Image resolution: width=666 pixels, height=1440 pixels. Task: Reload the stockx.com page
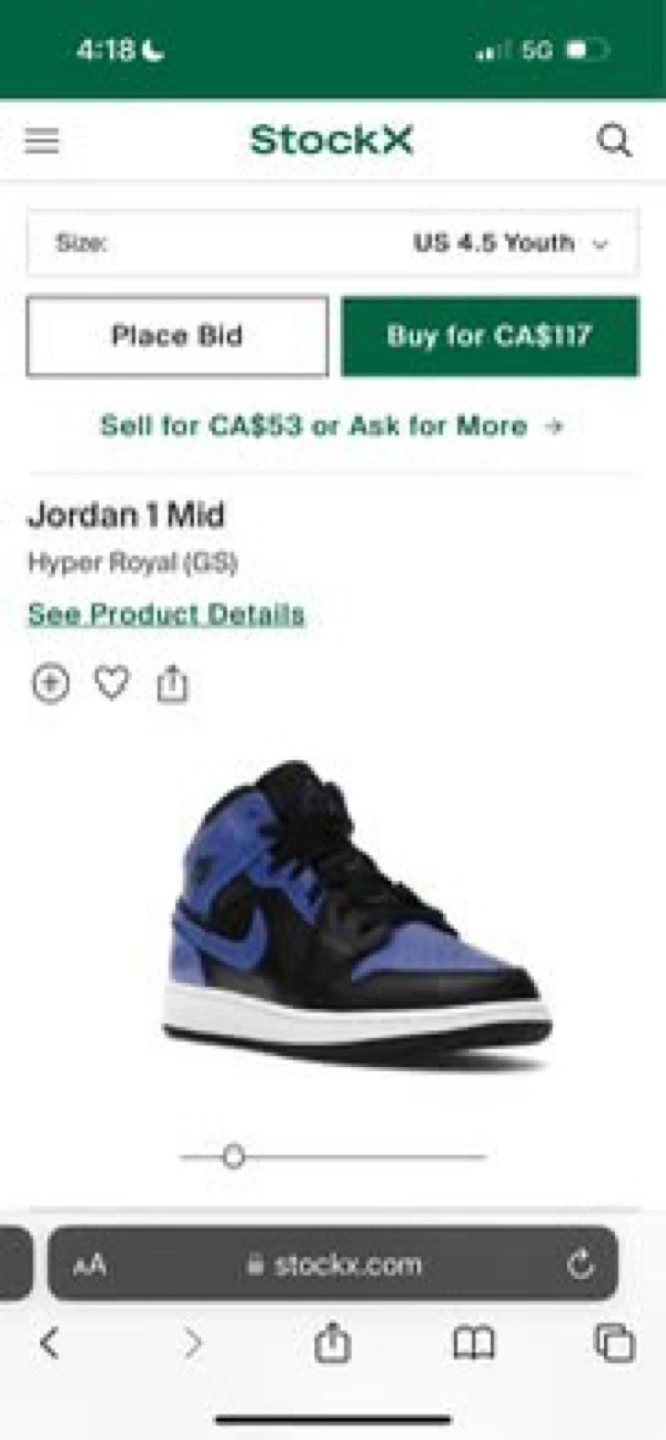(580, 1264)
